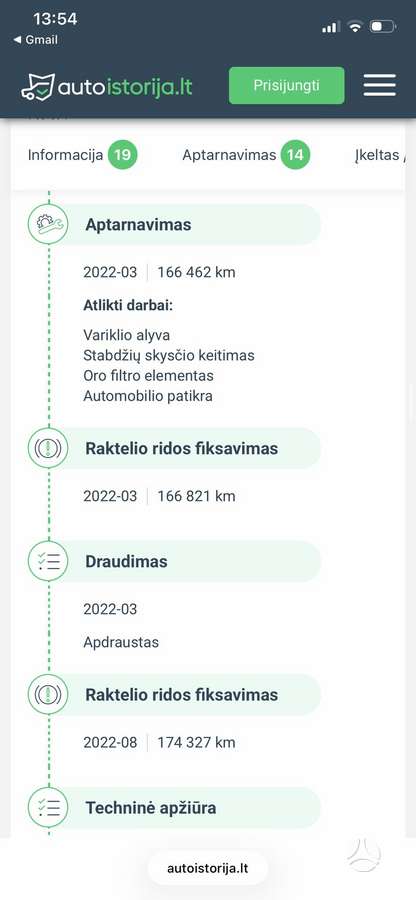The image size is (416, 900).
Task: Switch to the Informacija tab
Action: tap(83, 155)
